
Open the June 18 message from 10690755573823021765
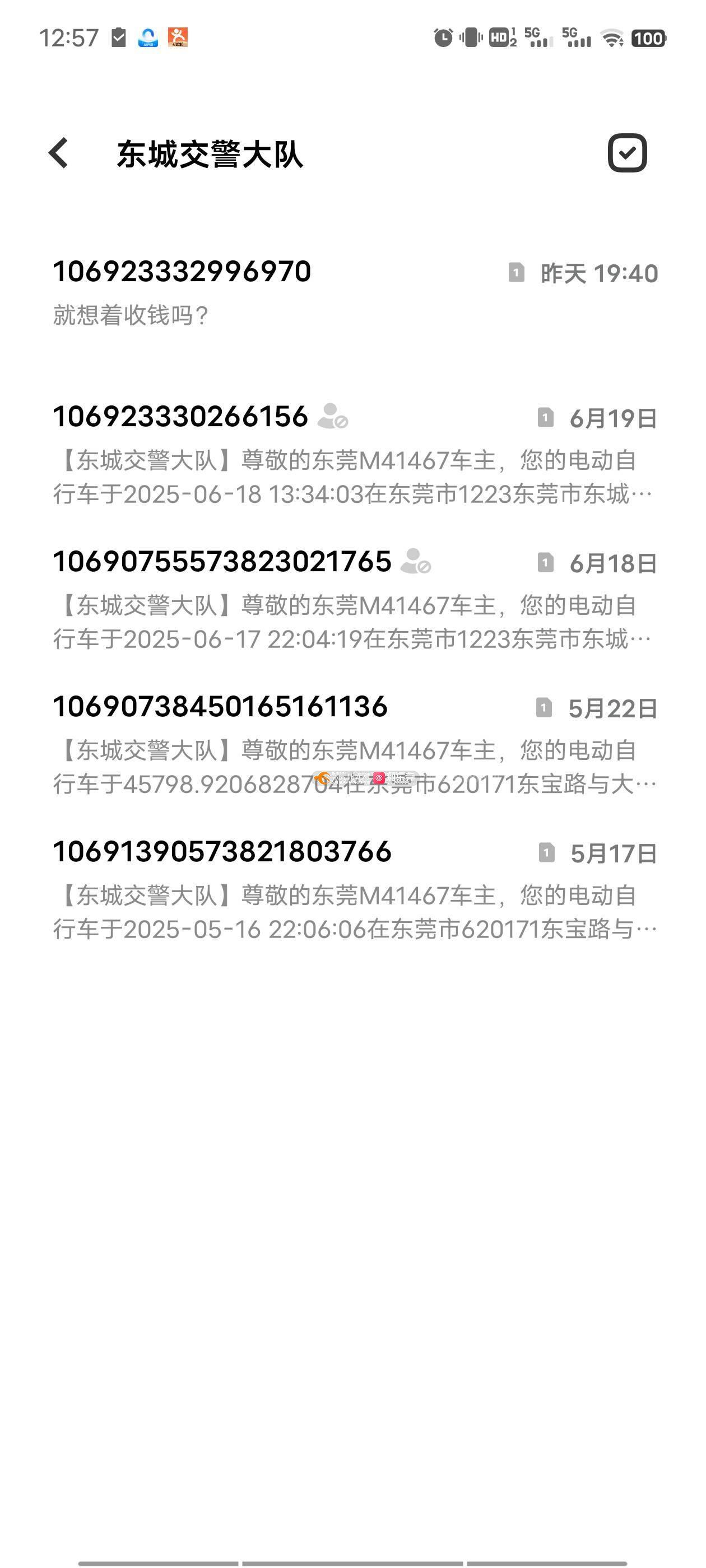pos(354,600)
